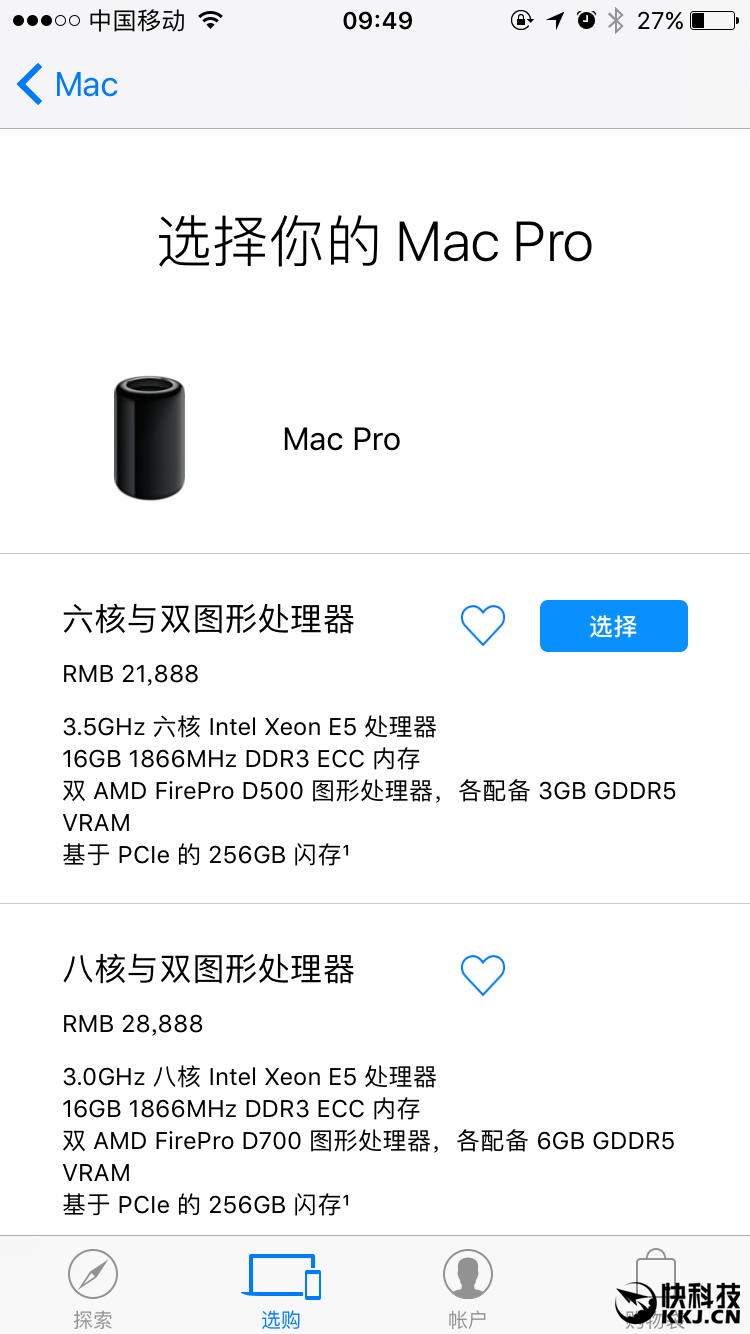Select the 六核与双图形处理器 Mac Pro
750x1334 pixels.
pos(613,626)
